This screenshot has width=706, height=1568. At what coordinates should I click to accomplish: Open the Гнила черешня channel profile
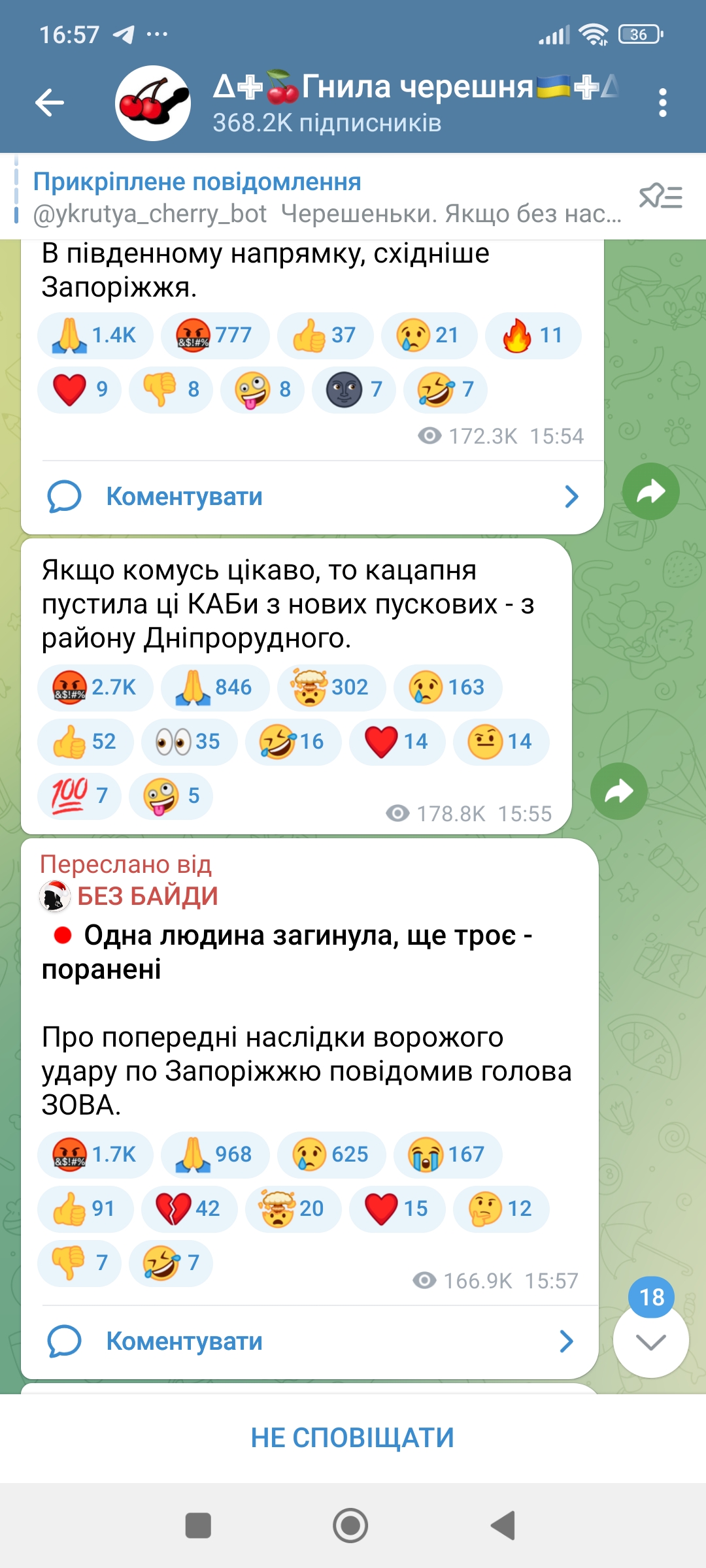[x=416, y=103]
